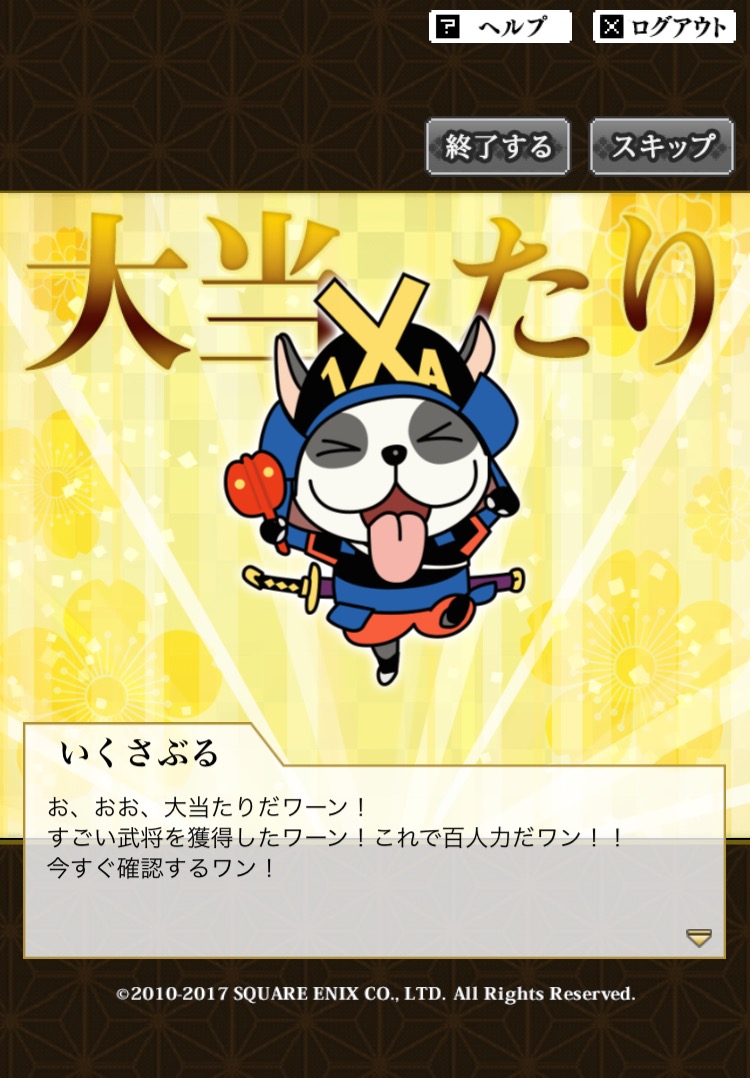Advance dialogue with the down arrow
Viewport: 750px width, 1078px height.
pyautogui.click(x=698, y=937)
